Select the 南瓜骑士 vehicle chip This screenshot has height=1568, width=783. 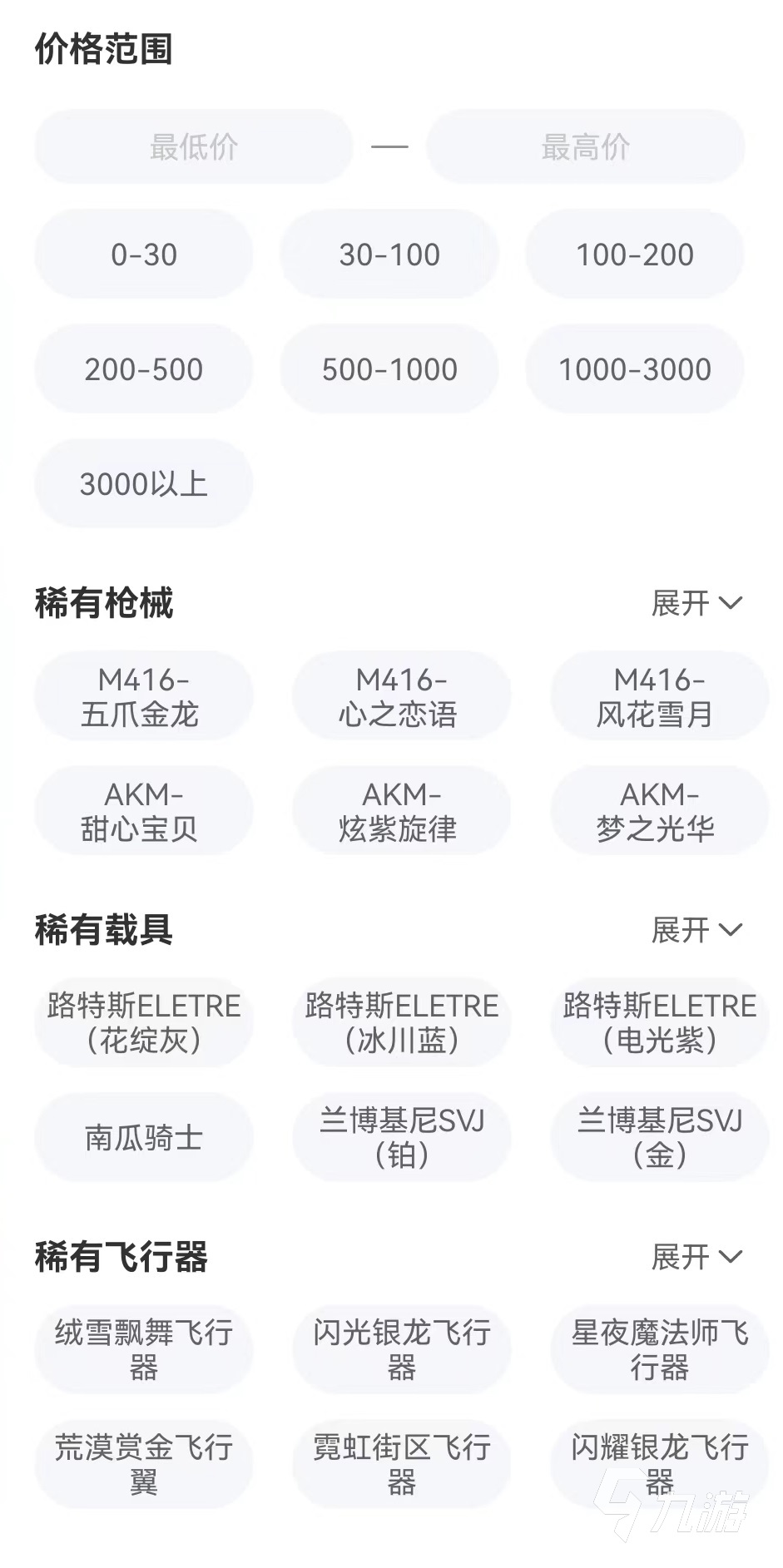tap(144, 1137)
